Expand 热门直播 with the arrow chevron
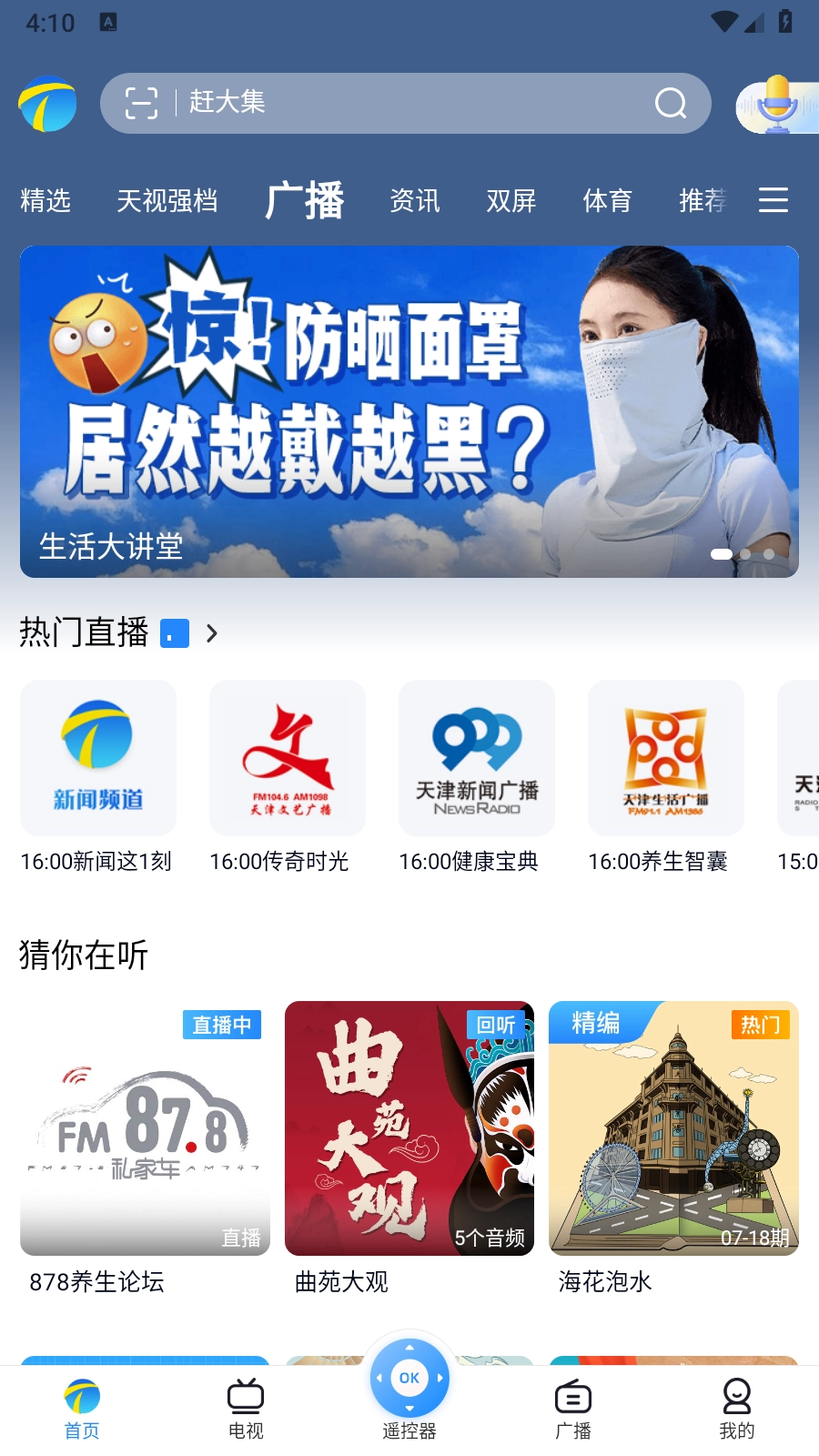This screenshot has width=819, height=1456. (x=212, y=632)
